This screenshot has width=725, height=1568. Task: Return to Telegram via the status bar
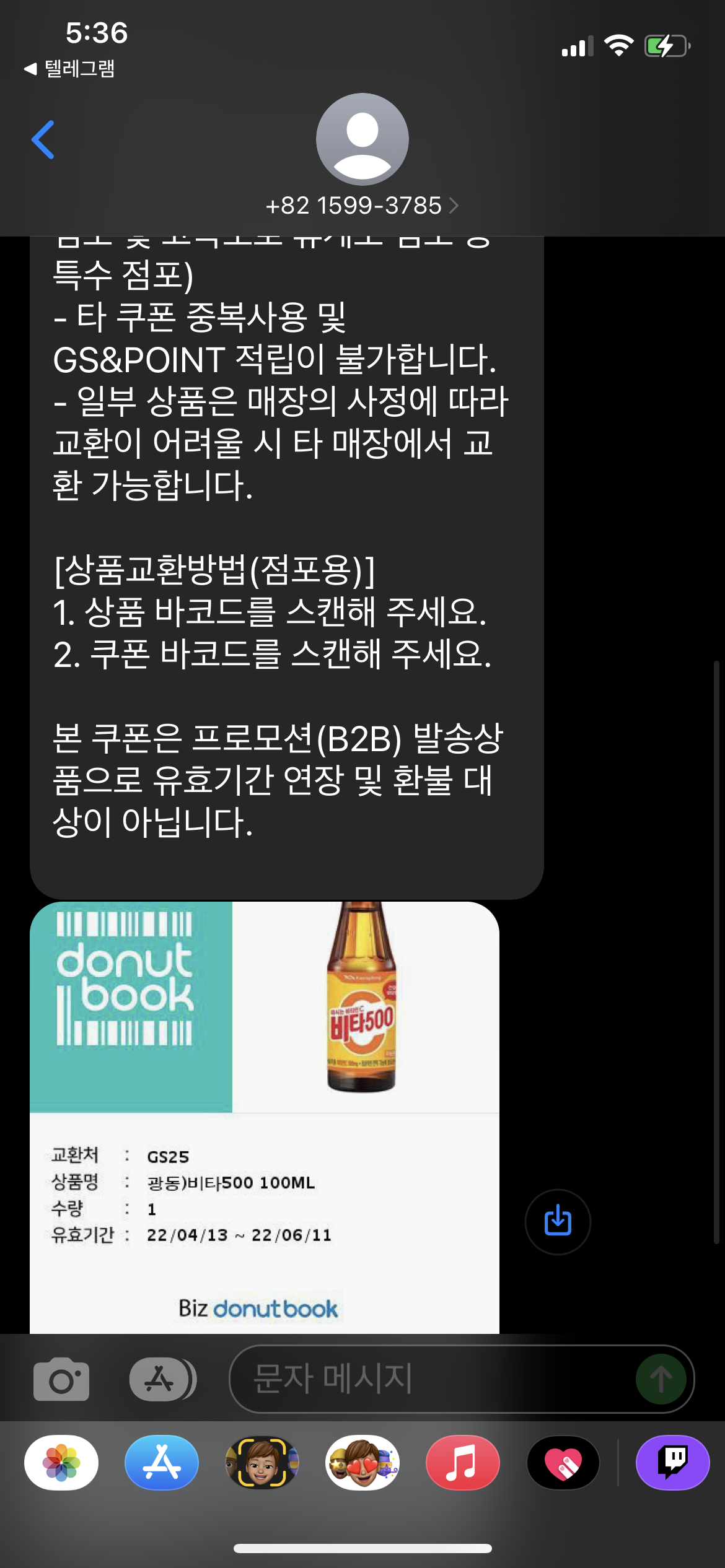(x=69, y=68)
